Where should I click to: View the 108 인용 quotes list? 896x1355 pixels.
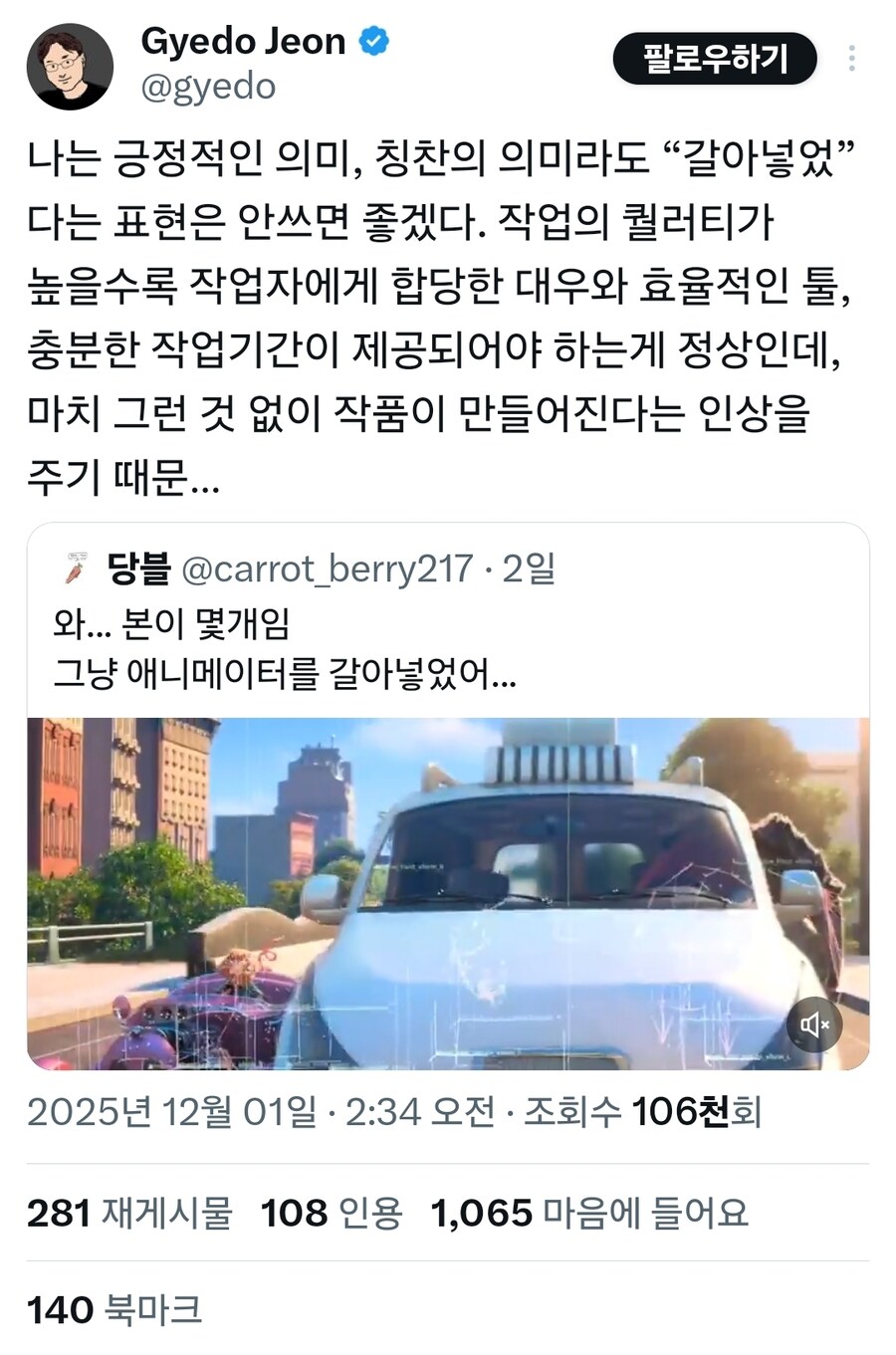point(332,1213)
